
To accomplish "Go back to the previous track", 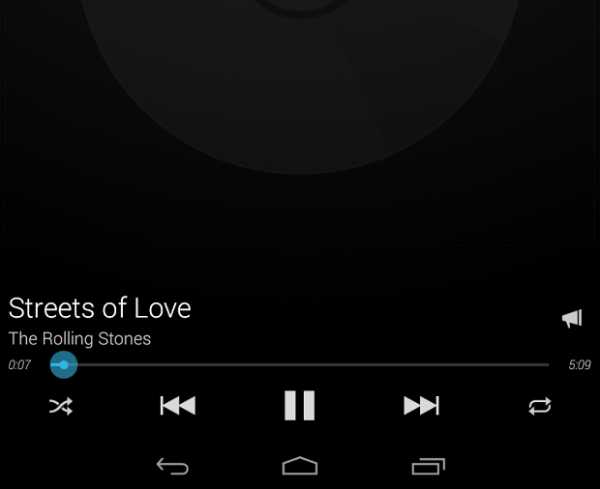I will point(178,405).
